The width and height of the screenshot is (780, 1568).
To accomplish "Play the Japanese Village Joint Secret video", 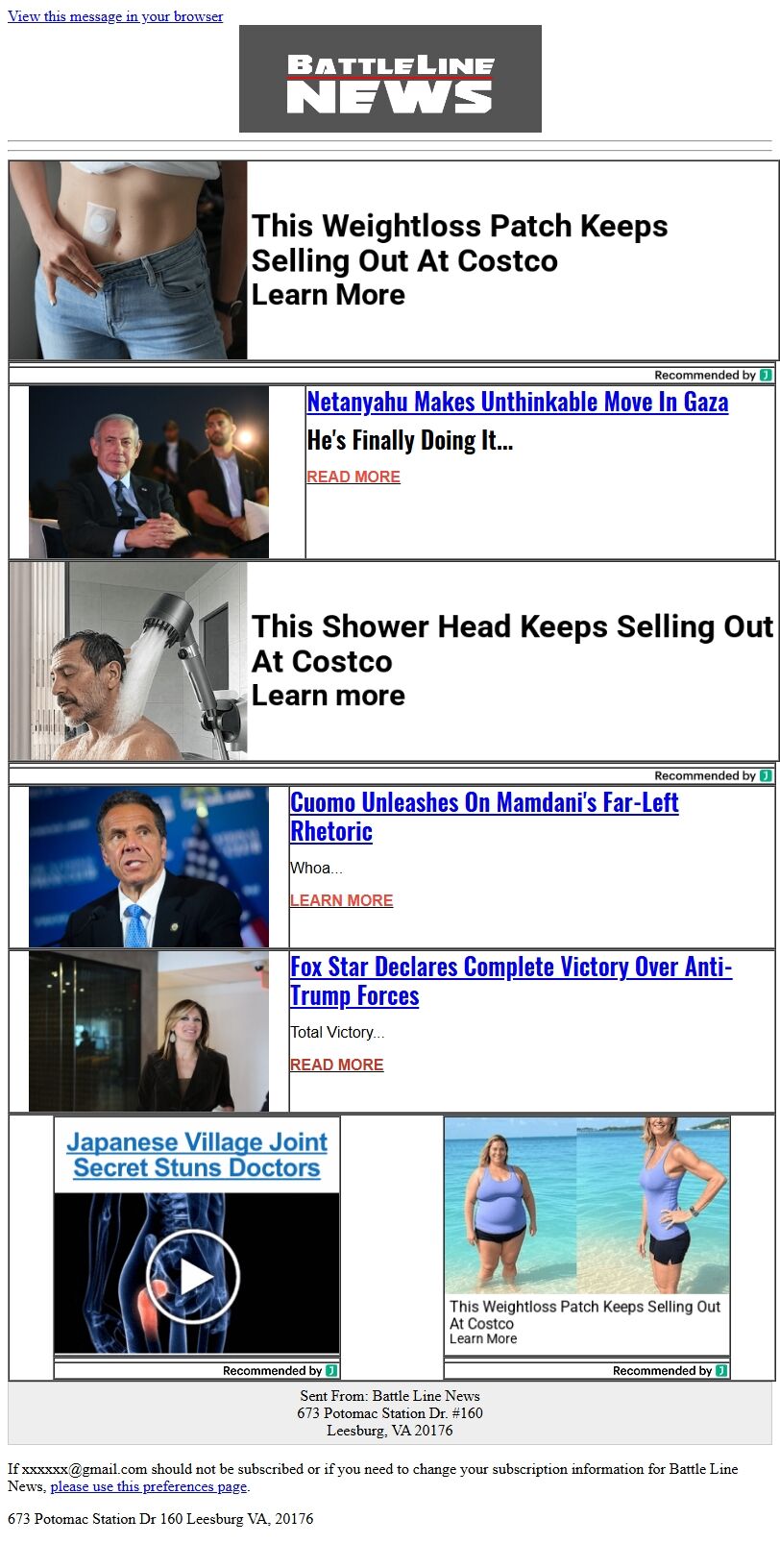I will (x=196, y=1275).
